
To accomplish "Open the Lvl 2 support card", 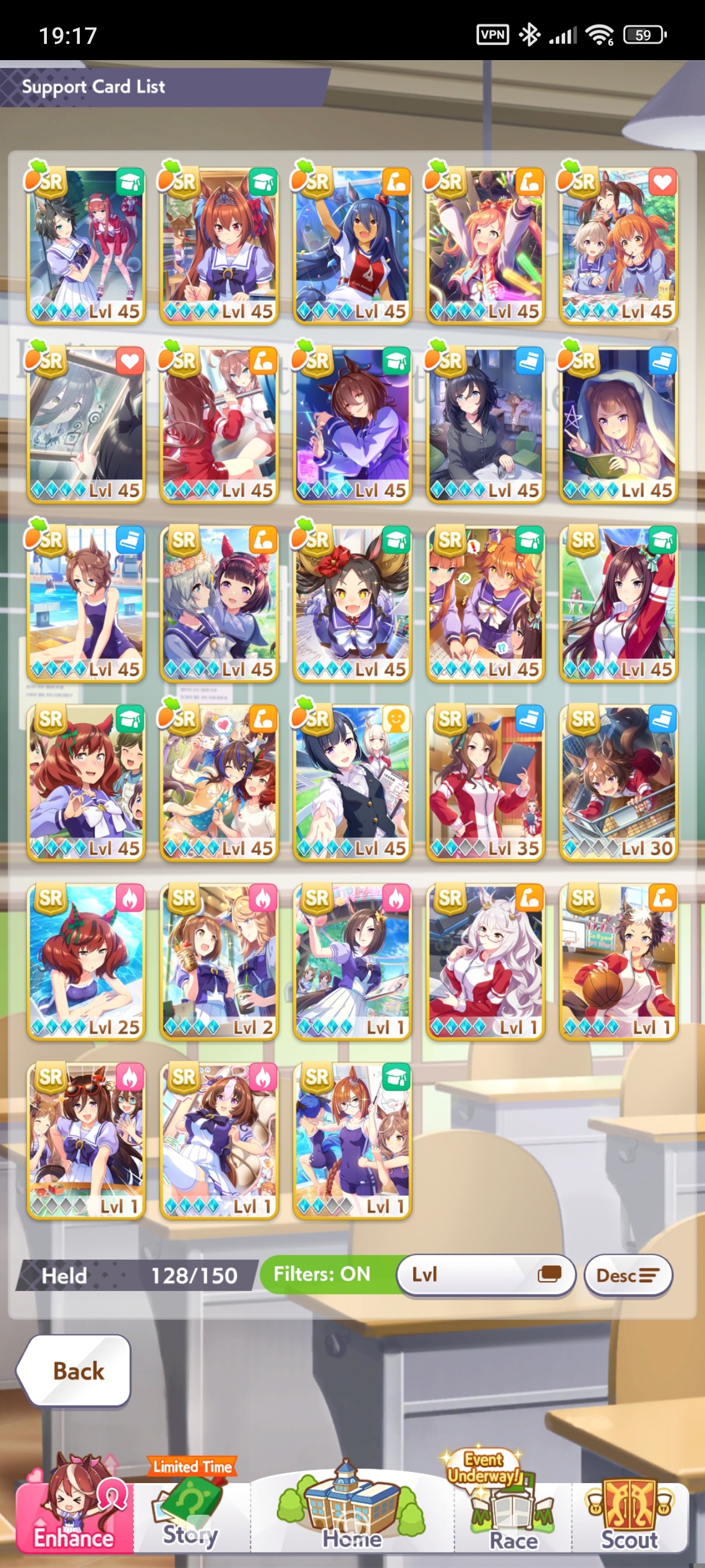I will click(x=219, y=961).
